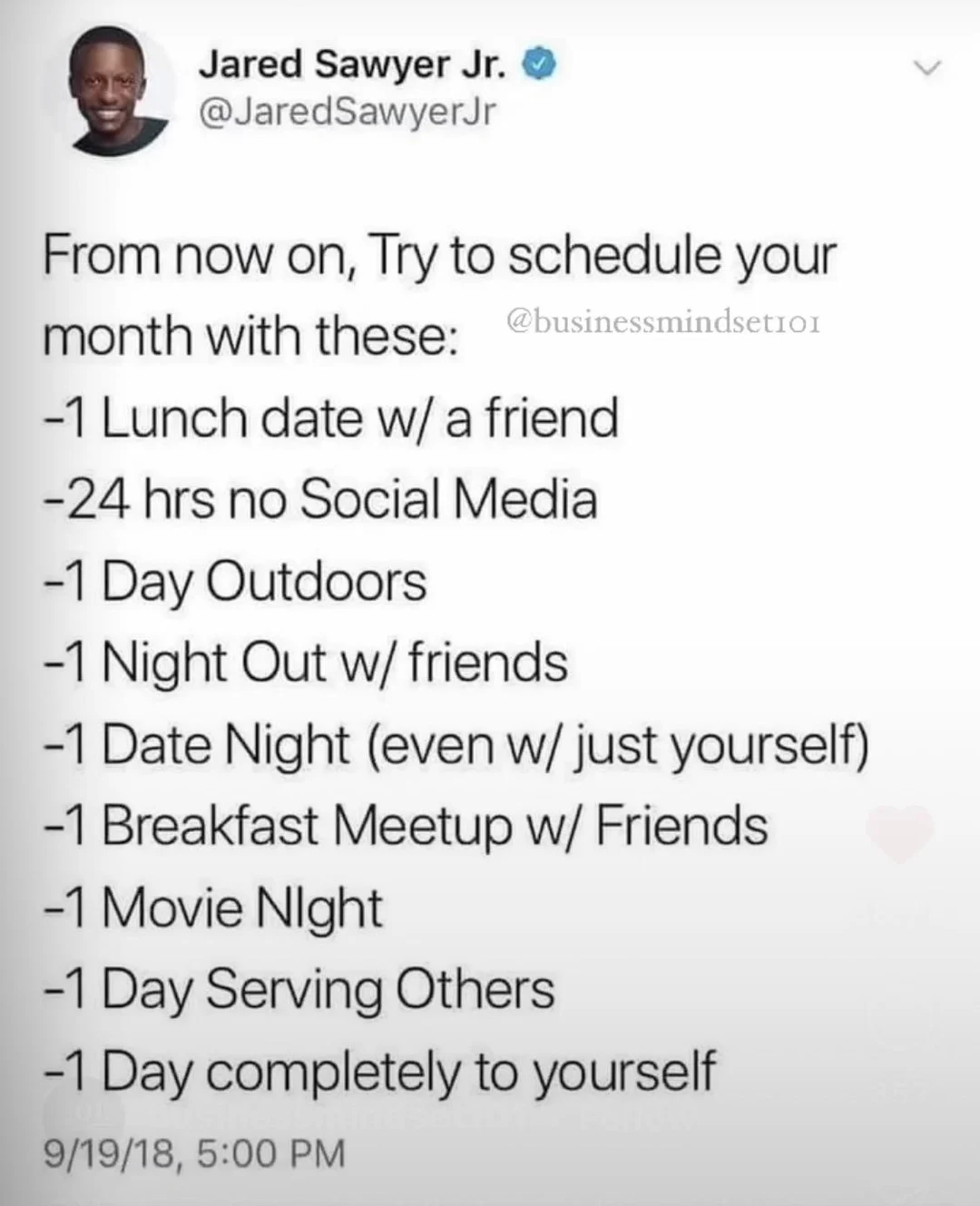This screenshot has height=1206, width=980.
Task: Click the tweet's opening sentence text
Action: pyautogui.click(x=438, y=256)
